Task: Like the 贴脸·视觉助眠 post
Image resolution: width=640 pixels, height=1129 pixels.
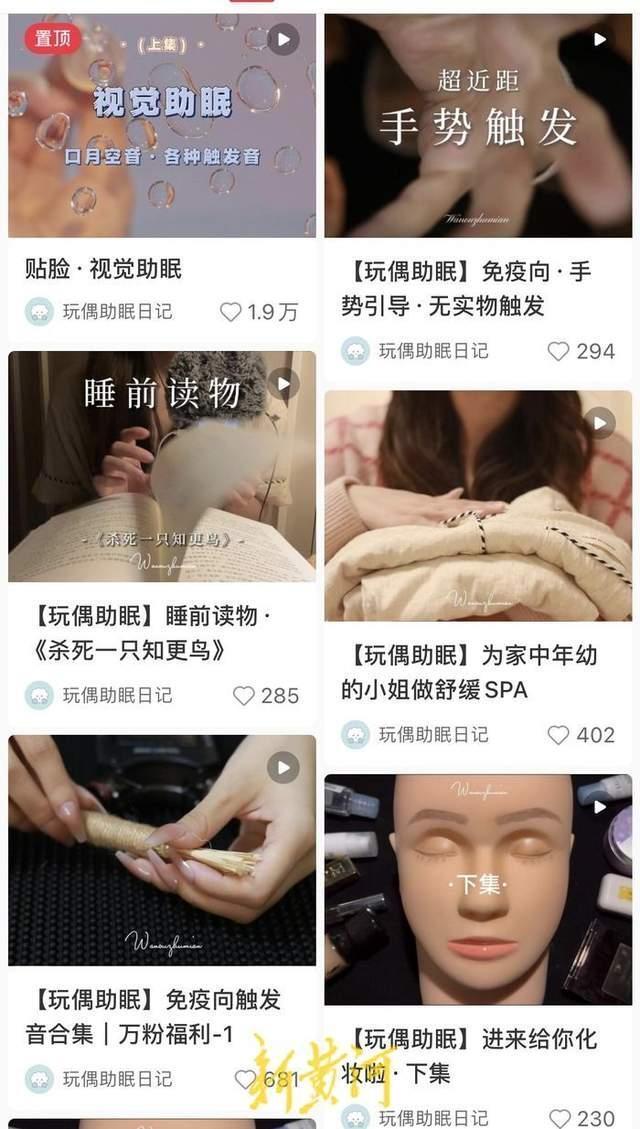Action: [231, 312]
